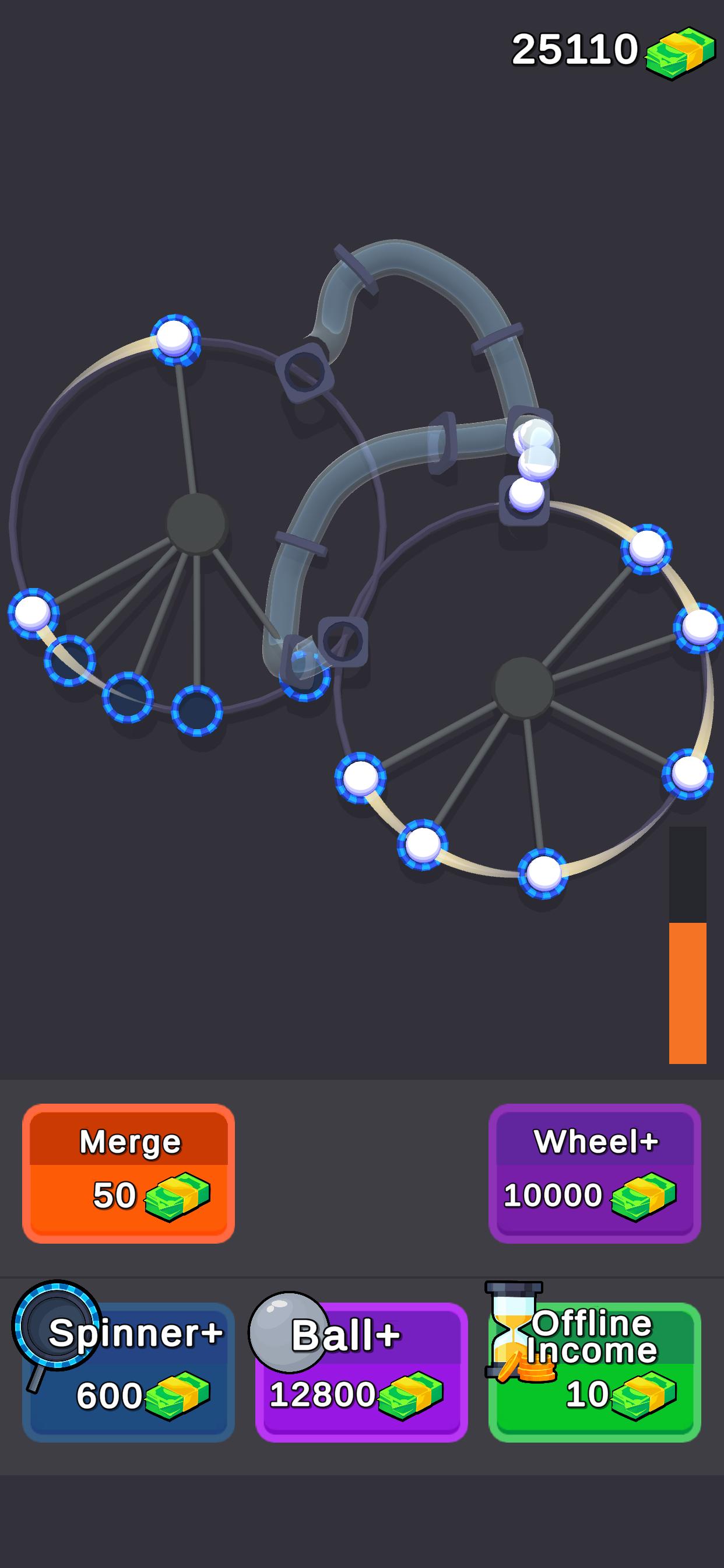Purchase the Spinner+ upgrade for 600
Screen dimensions: 724x1568
click(128, 1372)
